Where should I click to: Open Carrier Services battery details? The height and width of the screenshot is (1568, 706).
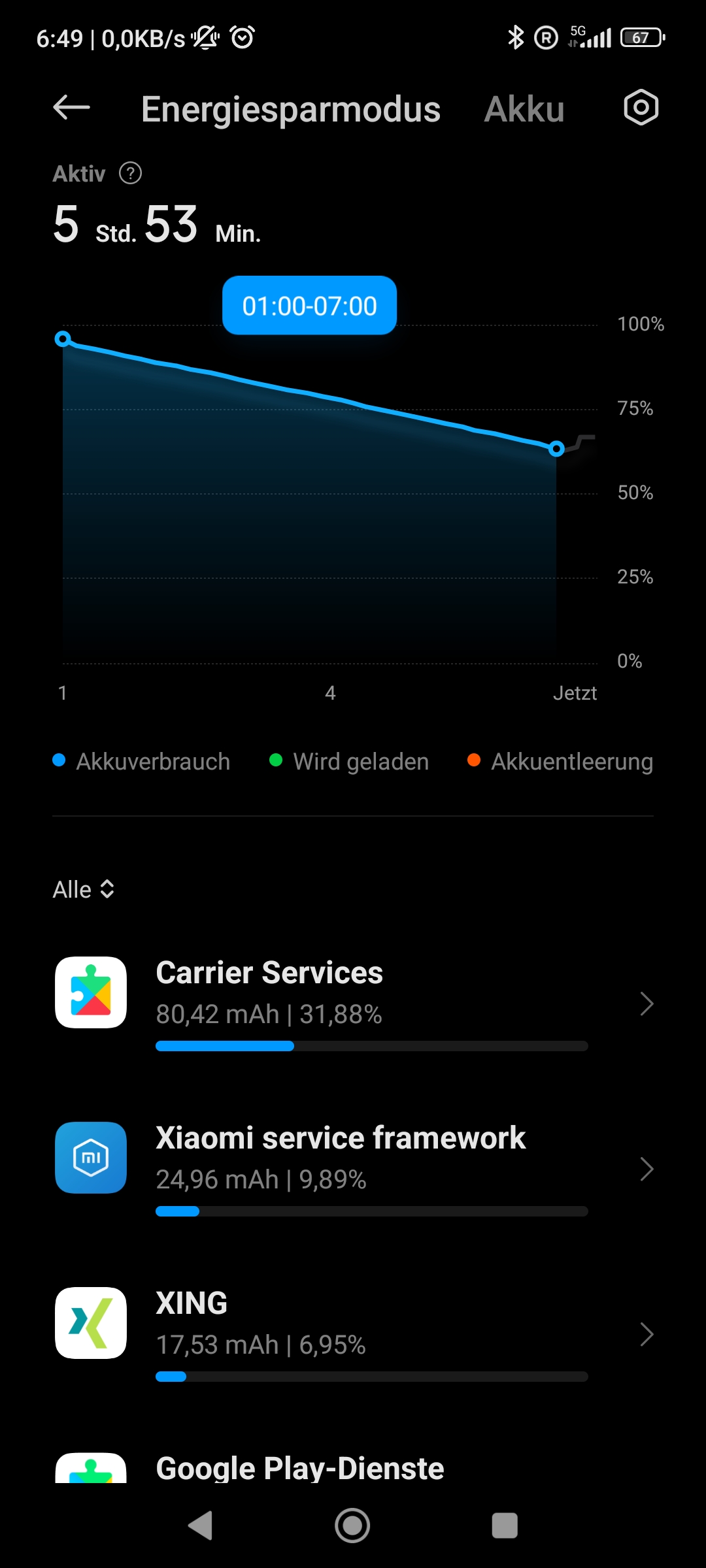353,1003
